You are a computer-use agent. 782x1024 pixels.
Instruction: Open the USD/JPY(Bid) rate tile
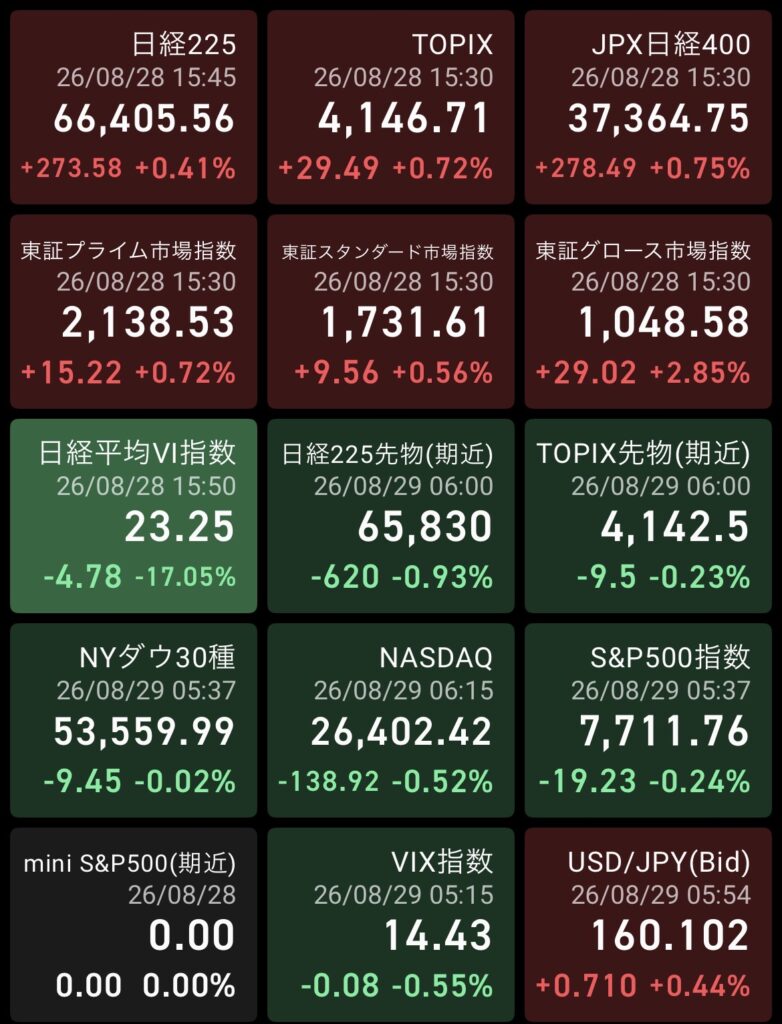(648, 925)
